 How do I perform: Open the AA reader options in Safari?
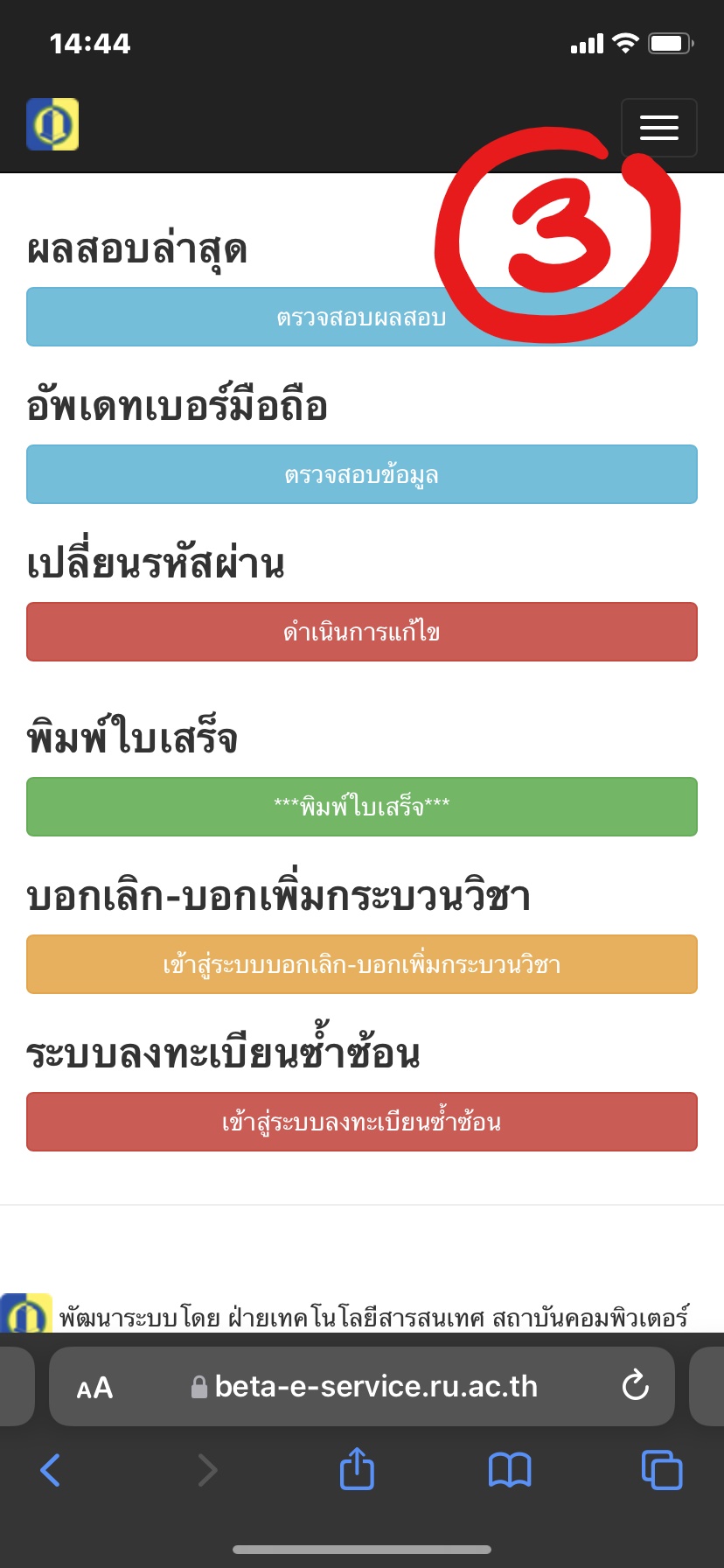[94, 1388]
